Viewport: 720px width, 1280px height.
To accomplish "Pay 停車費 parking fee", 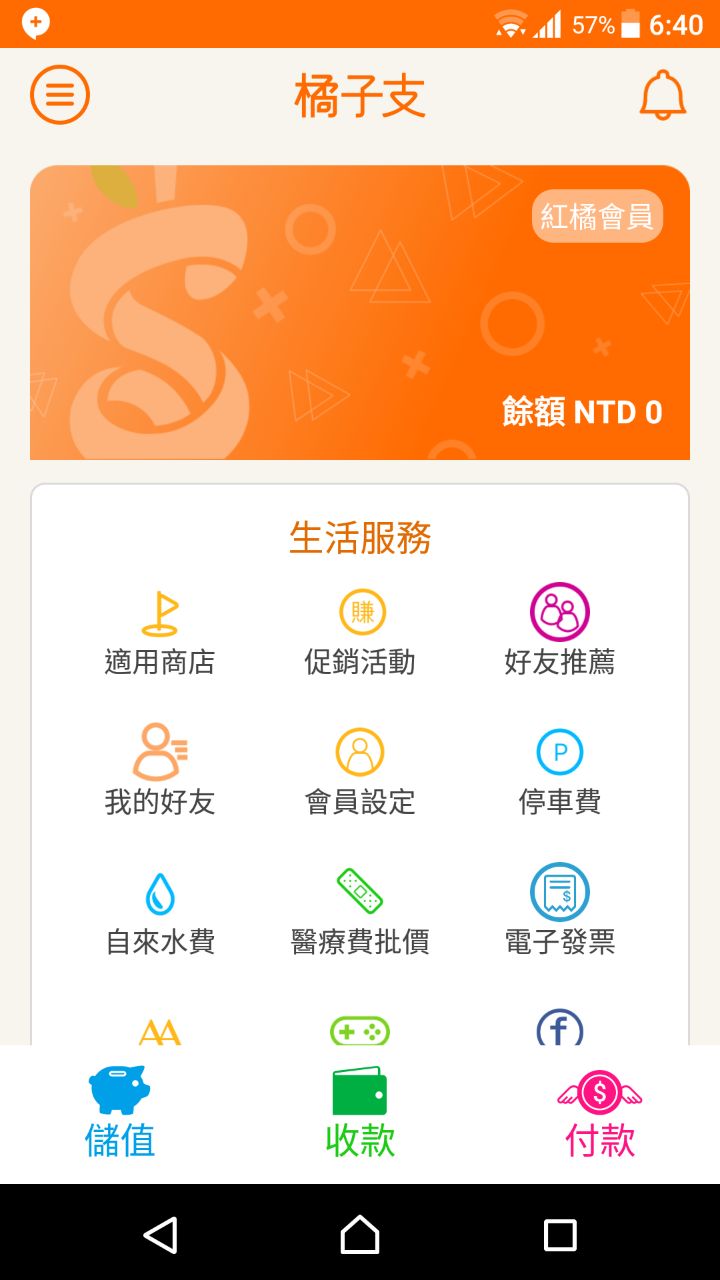I will point(559,773).
